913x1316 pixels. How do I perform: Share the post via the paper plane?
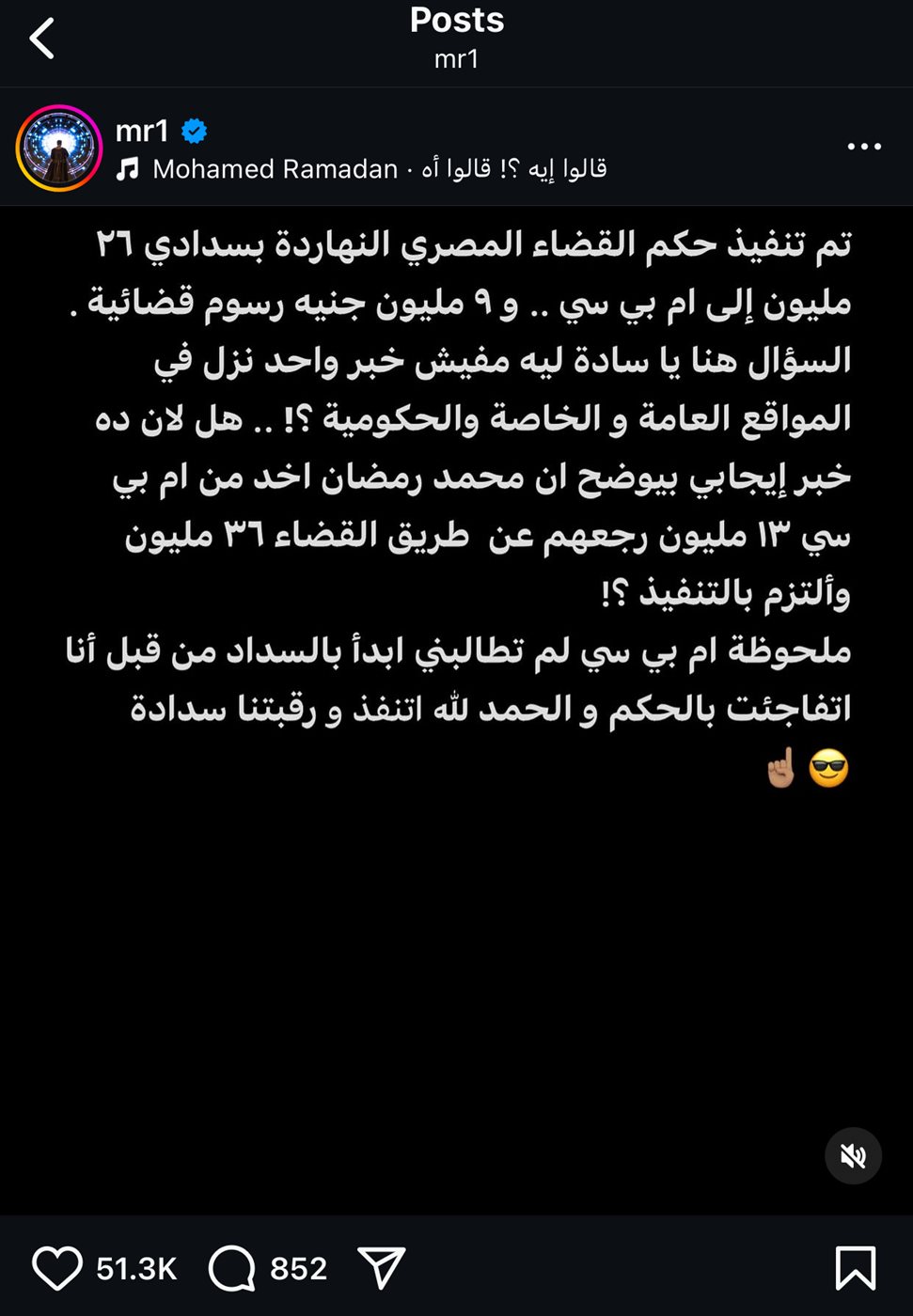382,1268
